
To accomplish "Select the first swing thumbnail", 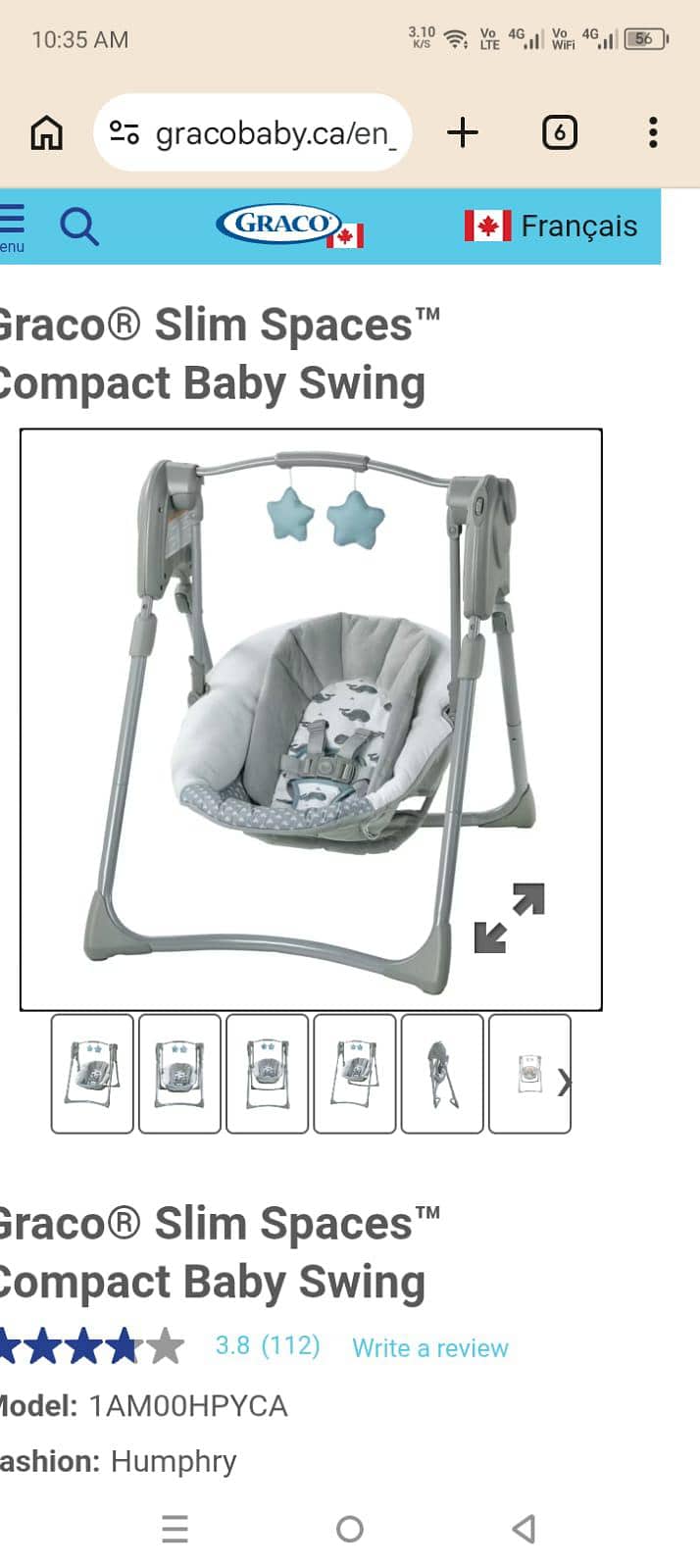I will click(x=92, y=1074).
